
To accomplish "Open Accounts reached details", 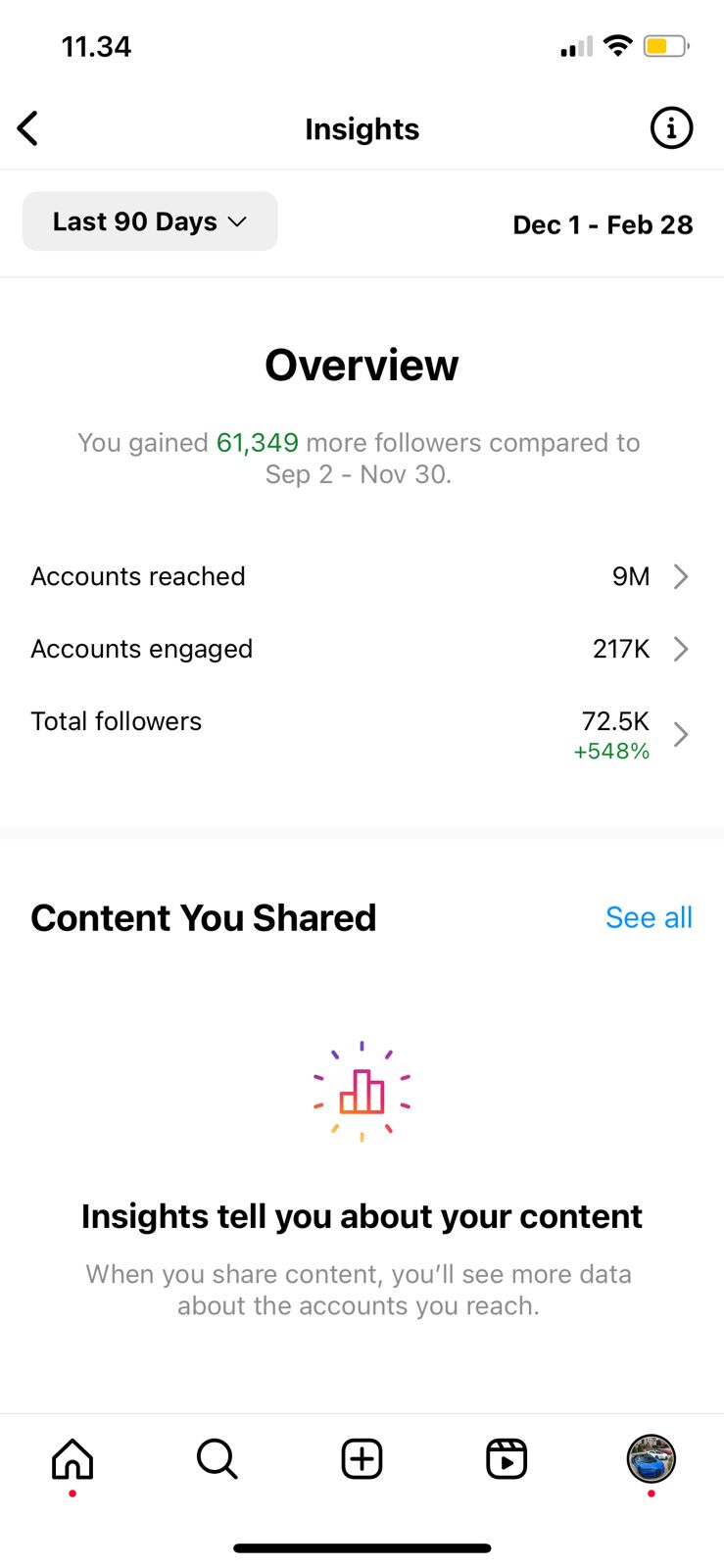I will (x=362, y=576).
